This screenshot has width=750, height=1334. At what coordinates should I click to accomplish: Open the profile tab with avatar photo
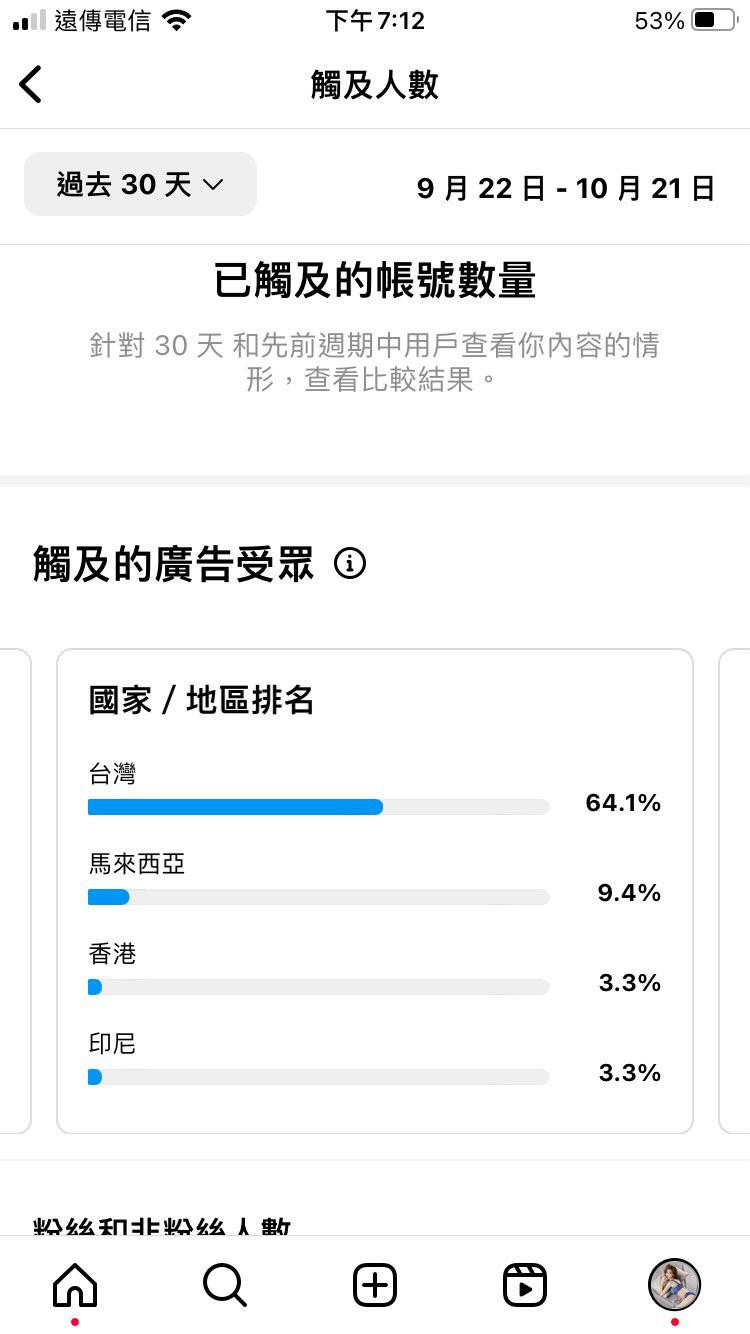[x=675, y=1285]
